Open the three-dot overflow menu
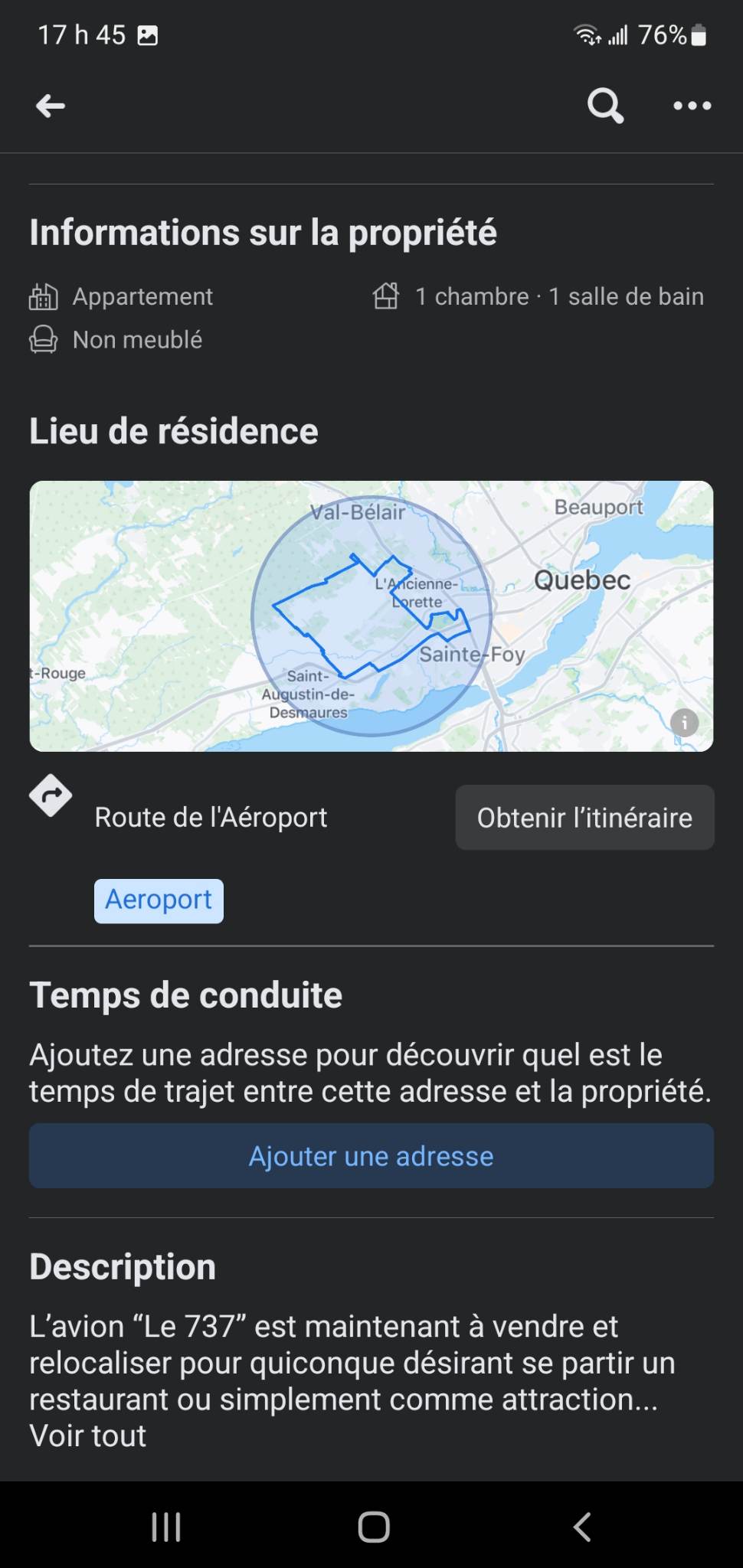Image resolution: width=743 pixels, height=1568 pixels. [x=692, y=106]
